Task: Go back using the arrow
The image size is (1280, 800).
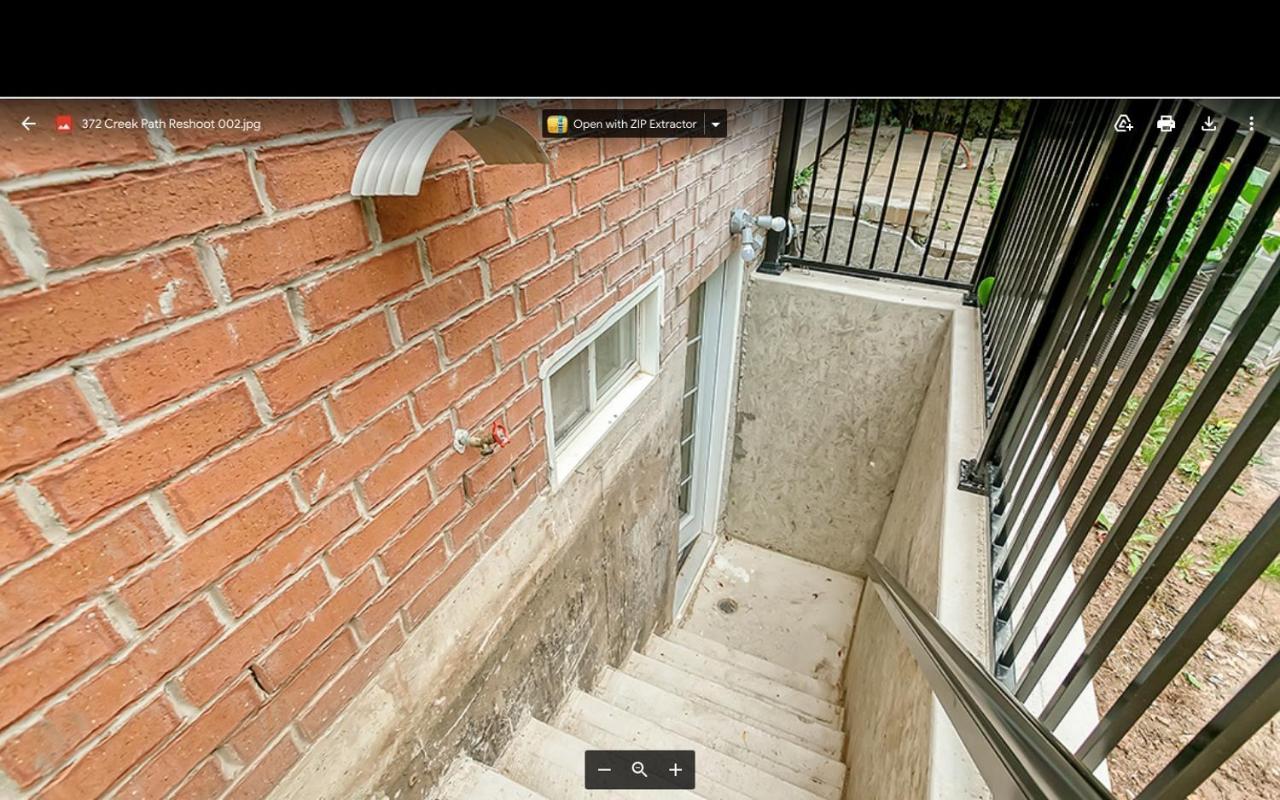Action: (28, 124)
